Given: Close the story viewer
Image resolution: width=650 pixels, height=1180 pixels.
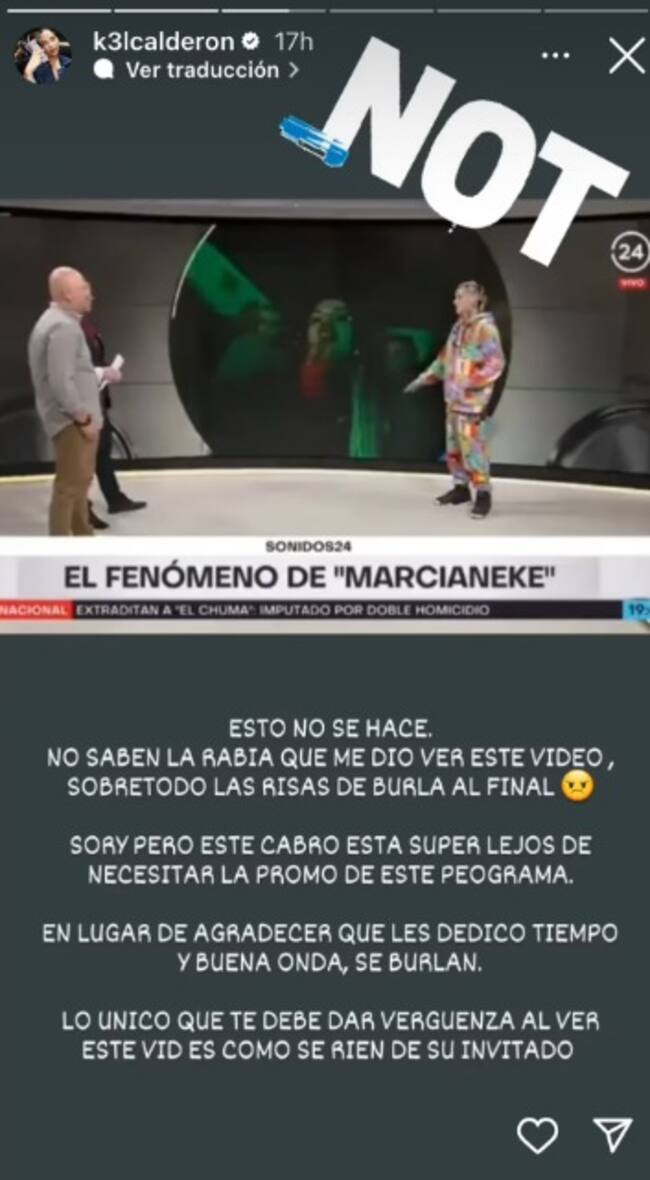Looking at the screenshot, I should [x=627, y=56].
